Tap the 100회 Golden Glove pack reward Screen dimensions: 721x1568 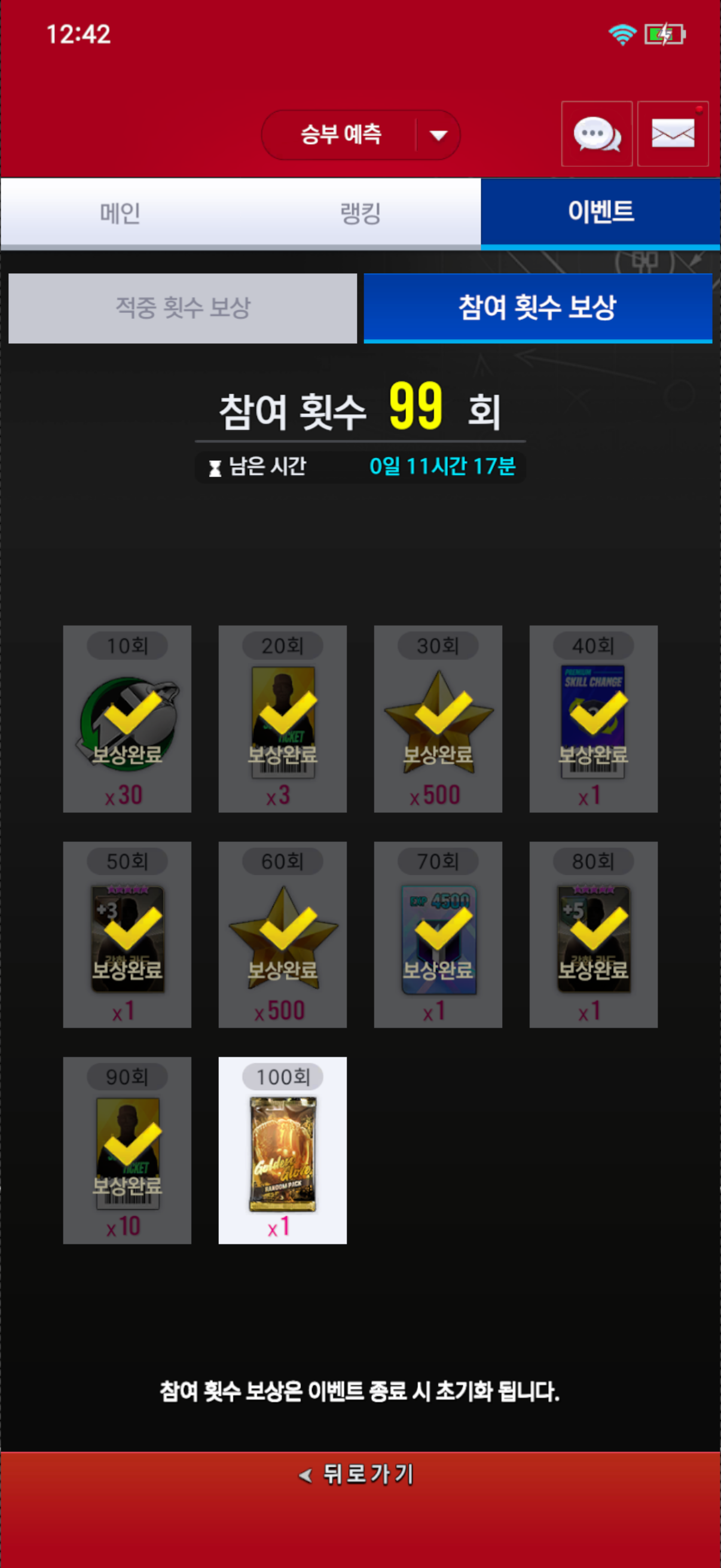click(282, 1150)
